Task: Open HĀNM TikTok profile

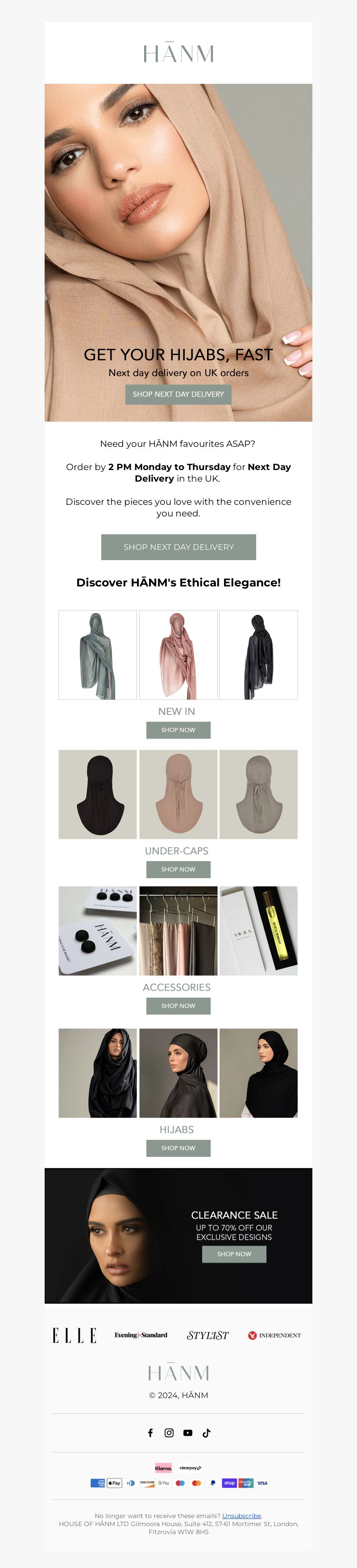Action: click(207, 1432)
